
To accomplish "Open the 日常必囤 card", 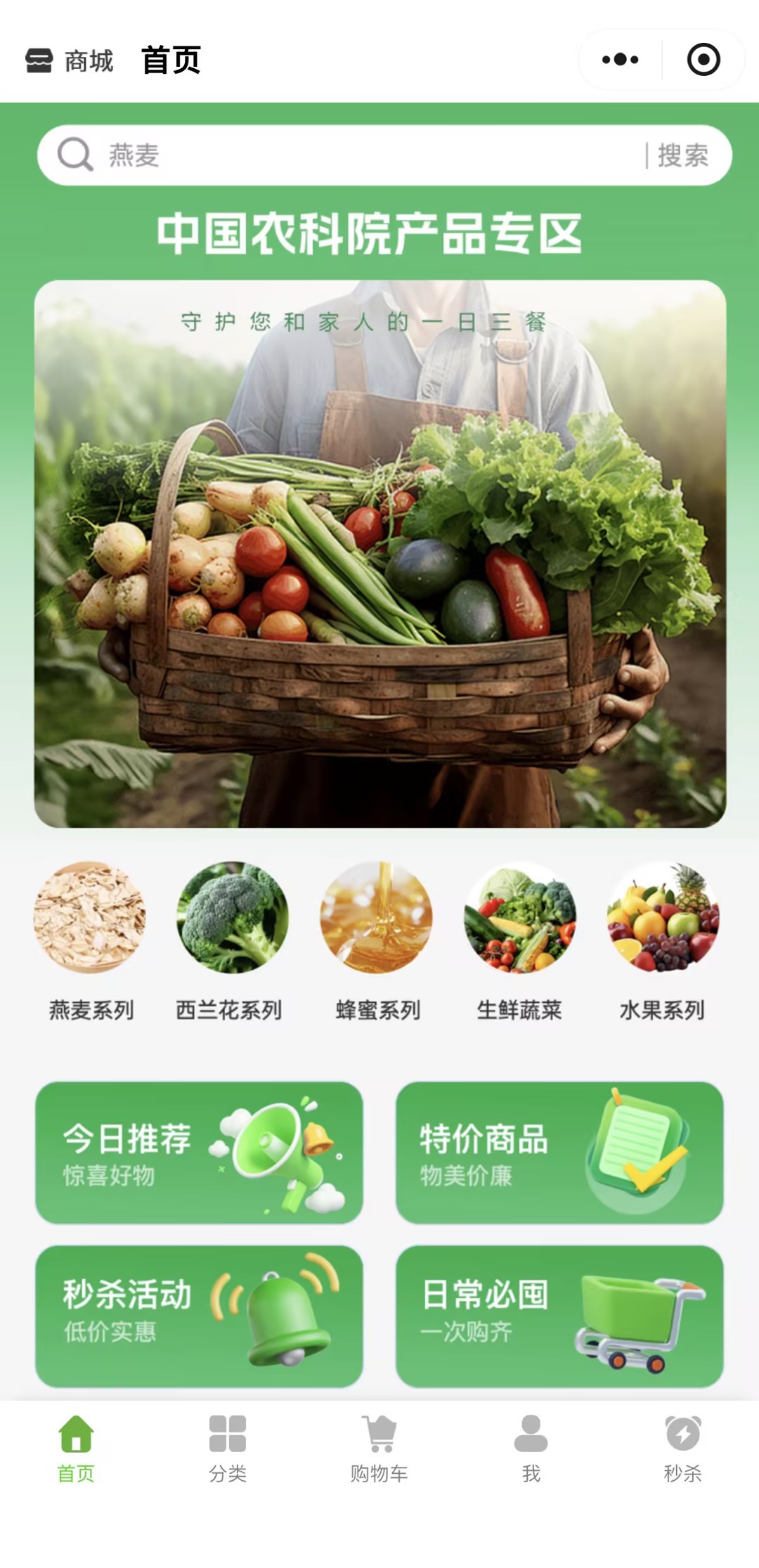I will point(559,1316).
